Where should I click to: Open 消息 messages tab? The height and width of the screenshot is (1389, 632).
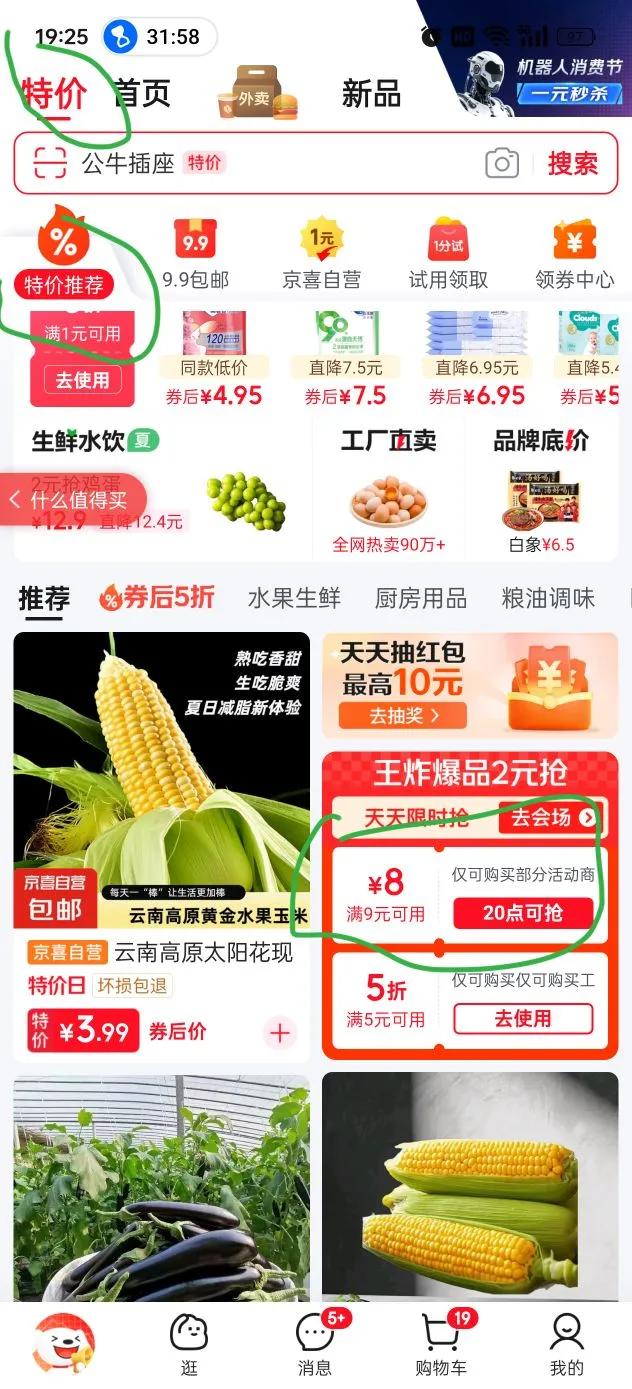click(315, 1344)
